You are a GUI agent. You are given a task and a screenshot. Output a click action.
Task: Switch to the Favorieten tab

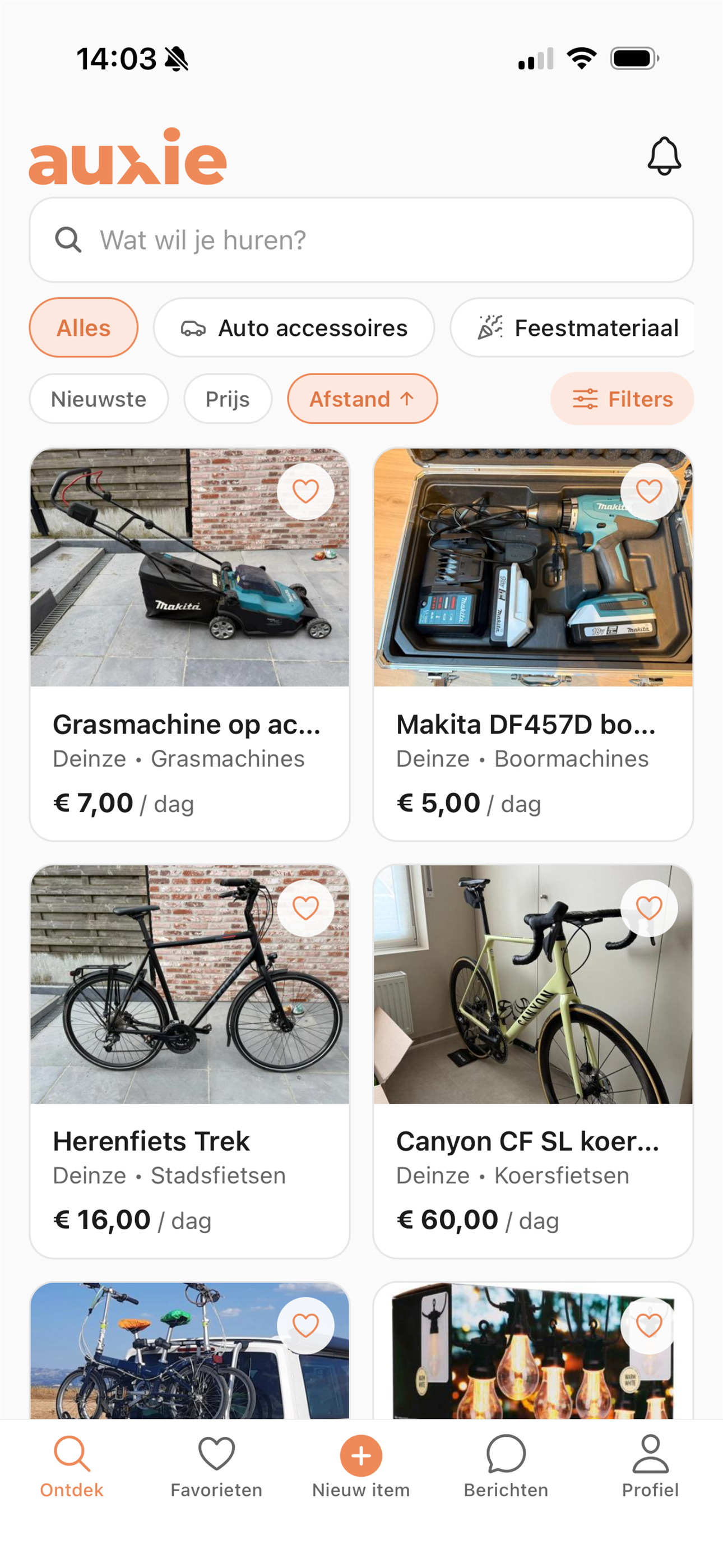(x=216, y=1467)
